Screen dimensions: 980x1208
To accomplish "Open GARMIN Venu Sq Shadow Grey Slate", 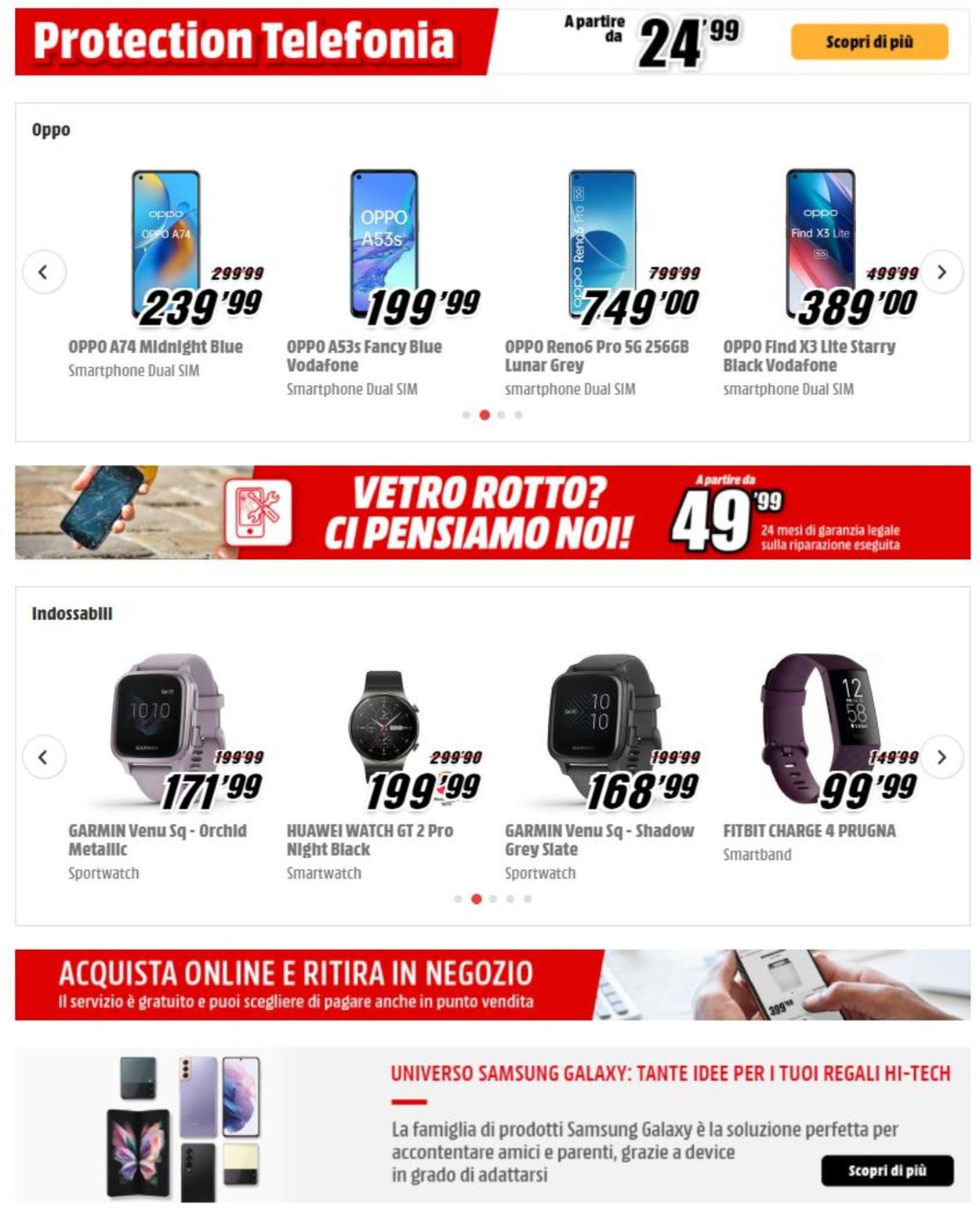I will click(599, 839).
